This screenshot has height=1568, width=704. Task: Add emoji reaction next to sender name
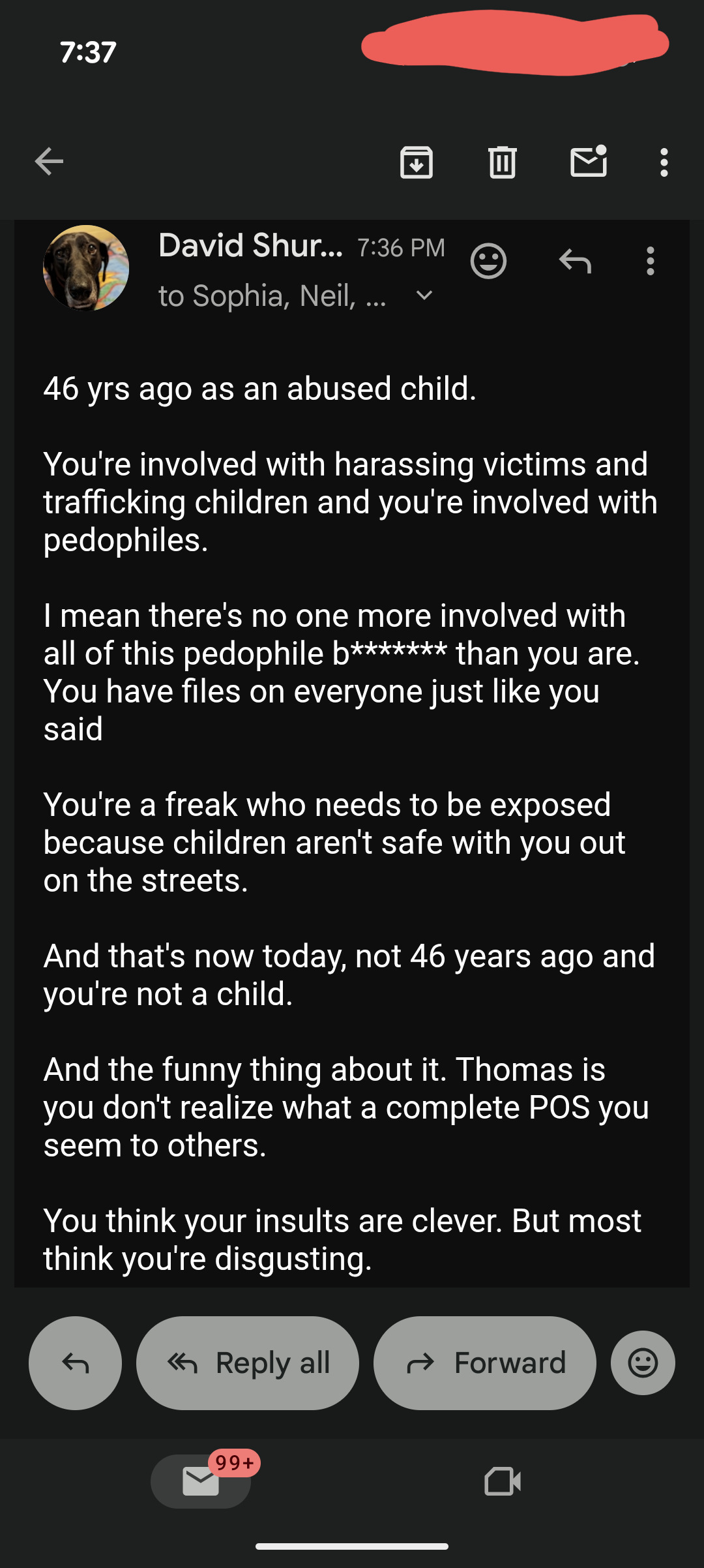coord(488,262)
